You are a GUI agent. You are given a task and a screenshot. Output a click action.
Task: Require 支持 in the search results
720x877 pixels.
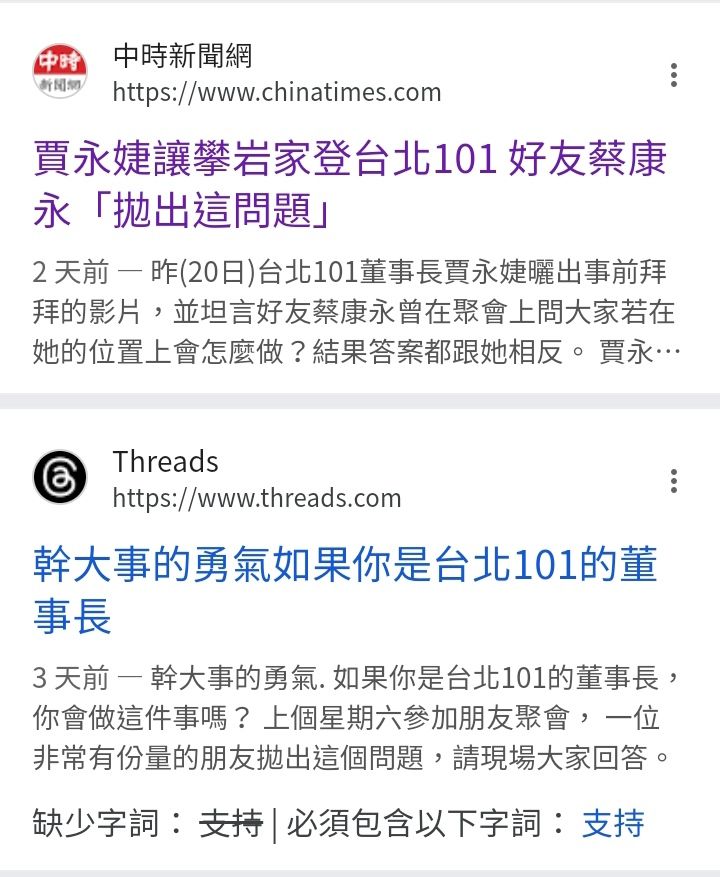pyautogui.click(x=613, y=823)
